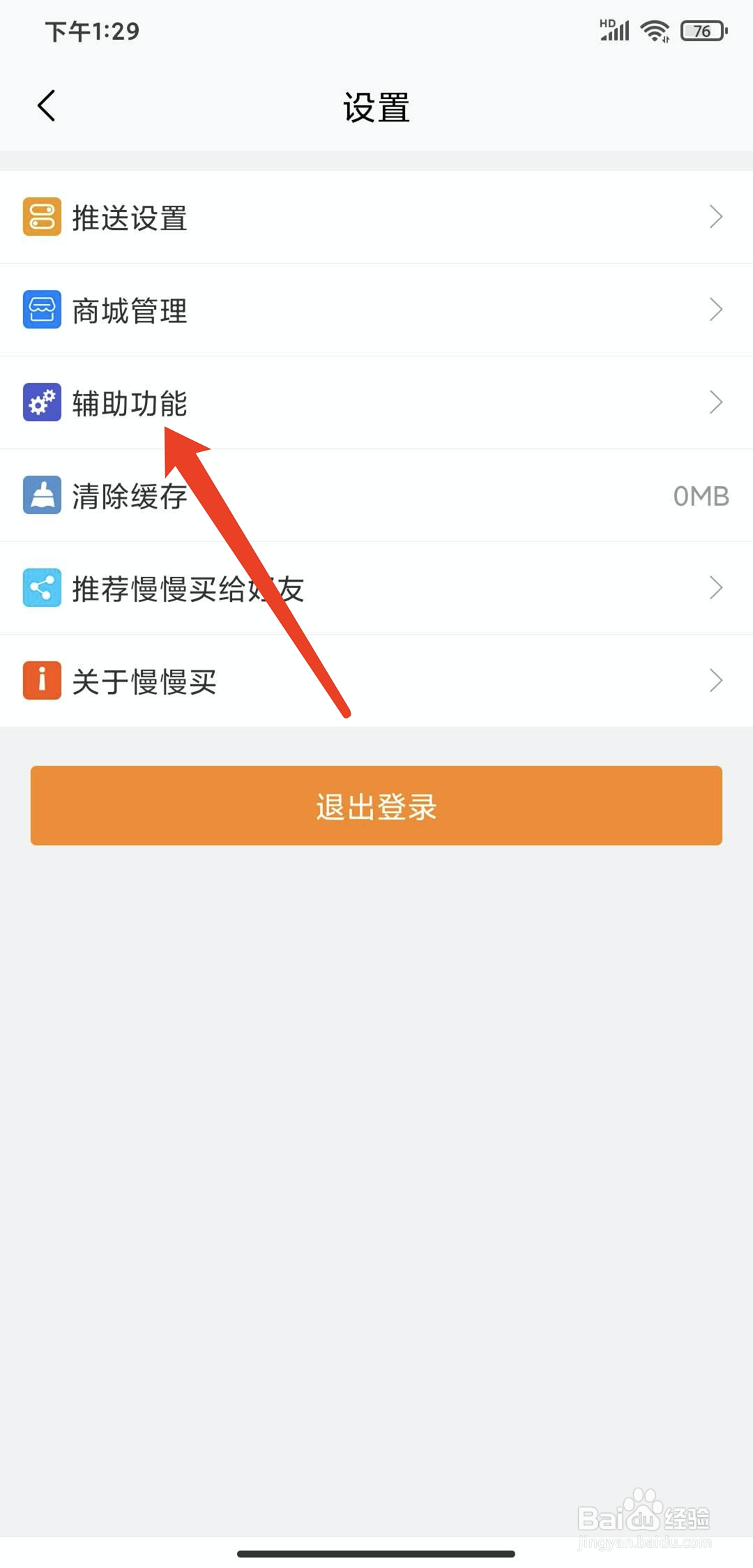Select the 设置 title text
Screen dimensions: 753x1568
pyautogui.click(x=376, y=106)
